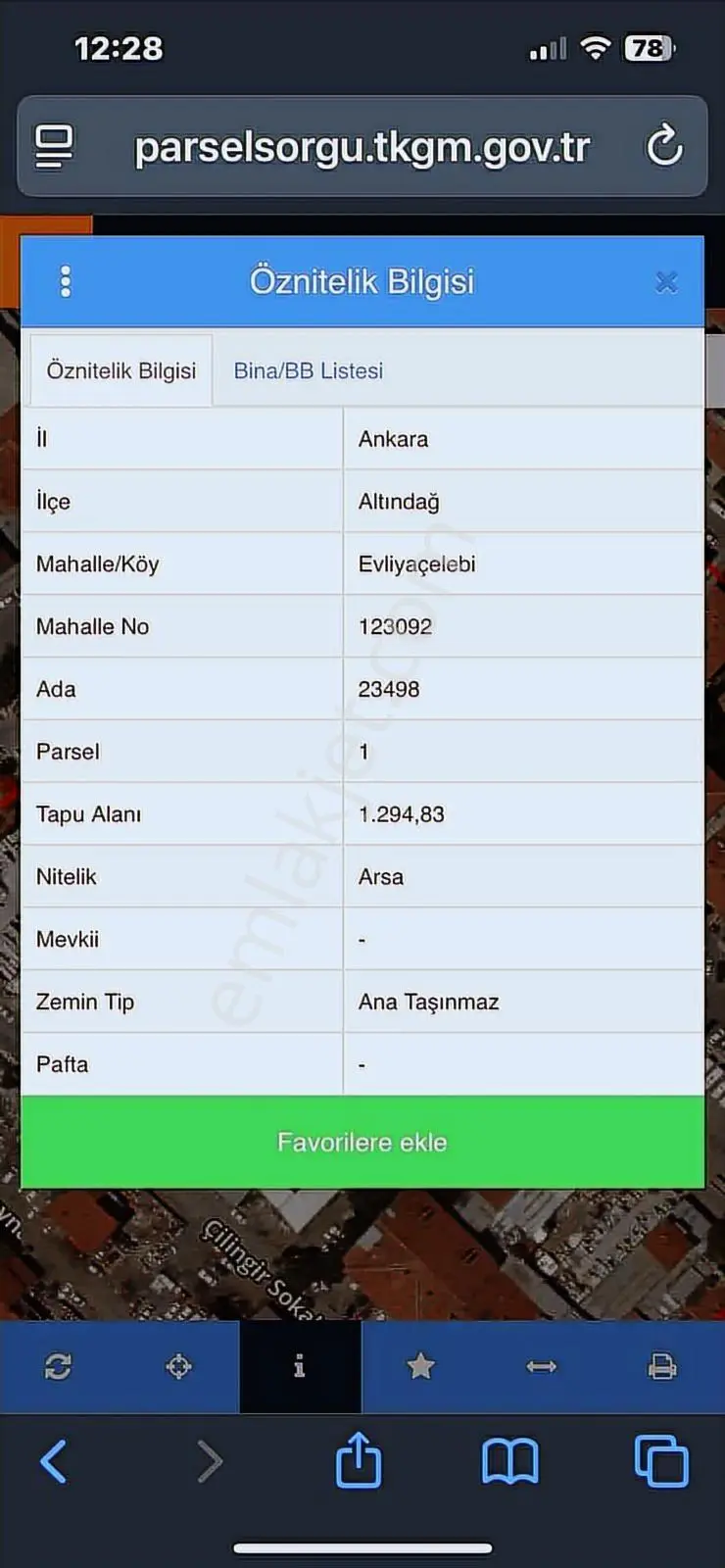725x1568 pixels.
Task: Go back in Safari
Action: [x=54, y=1461]
